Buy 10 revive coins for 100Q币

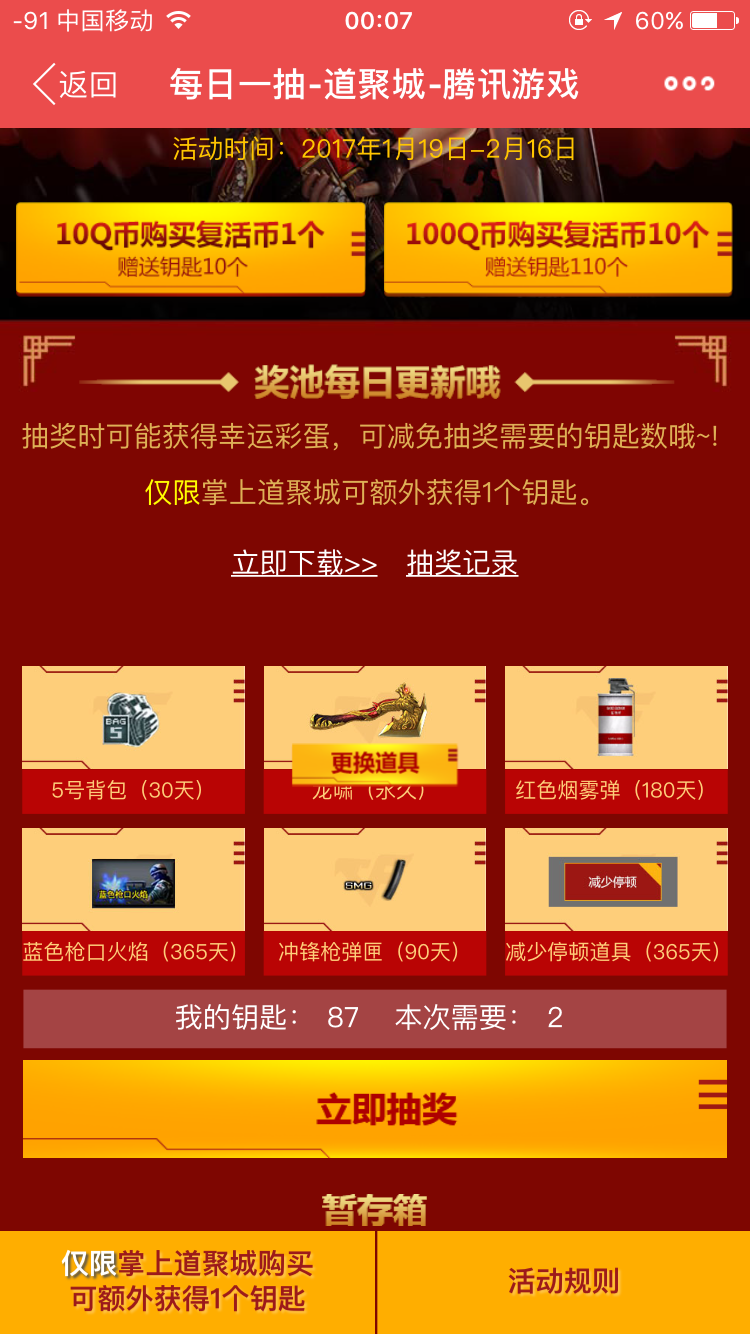pyautogui.click(x=558, y=249)
